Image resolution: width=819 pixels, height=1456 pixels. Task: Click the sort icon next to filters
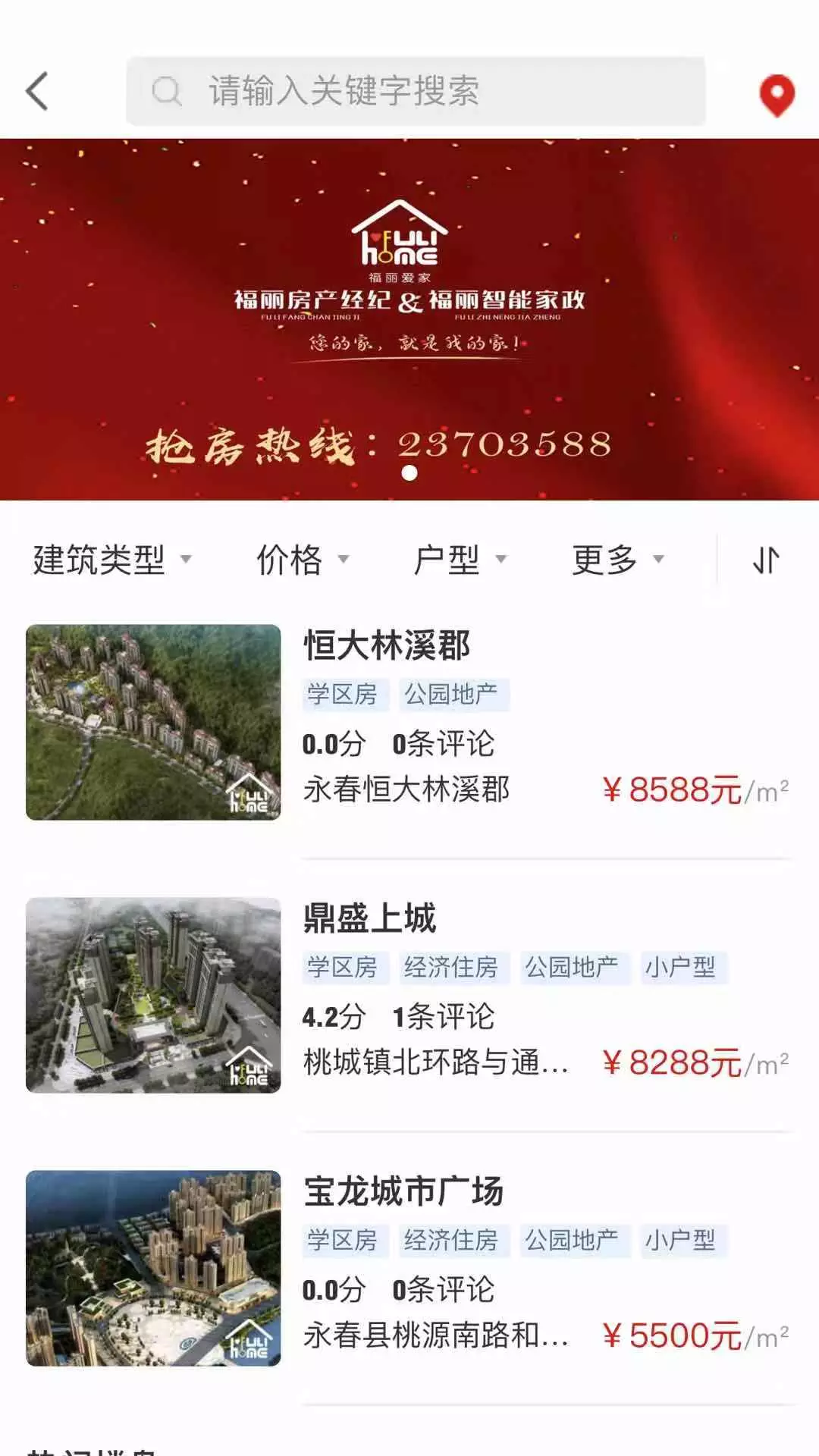[x=767, y=561]
